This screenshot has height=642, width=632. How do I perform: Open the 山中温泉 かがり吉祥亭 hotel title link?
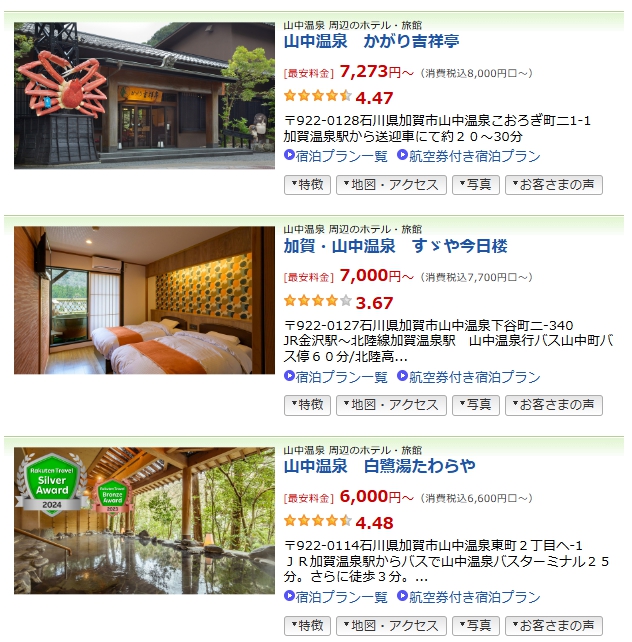[371, 42]
